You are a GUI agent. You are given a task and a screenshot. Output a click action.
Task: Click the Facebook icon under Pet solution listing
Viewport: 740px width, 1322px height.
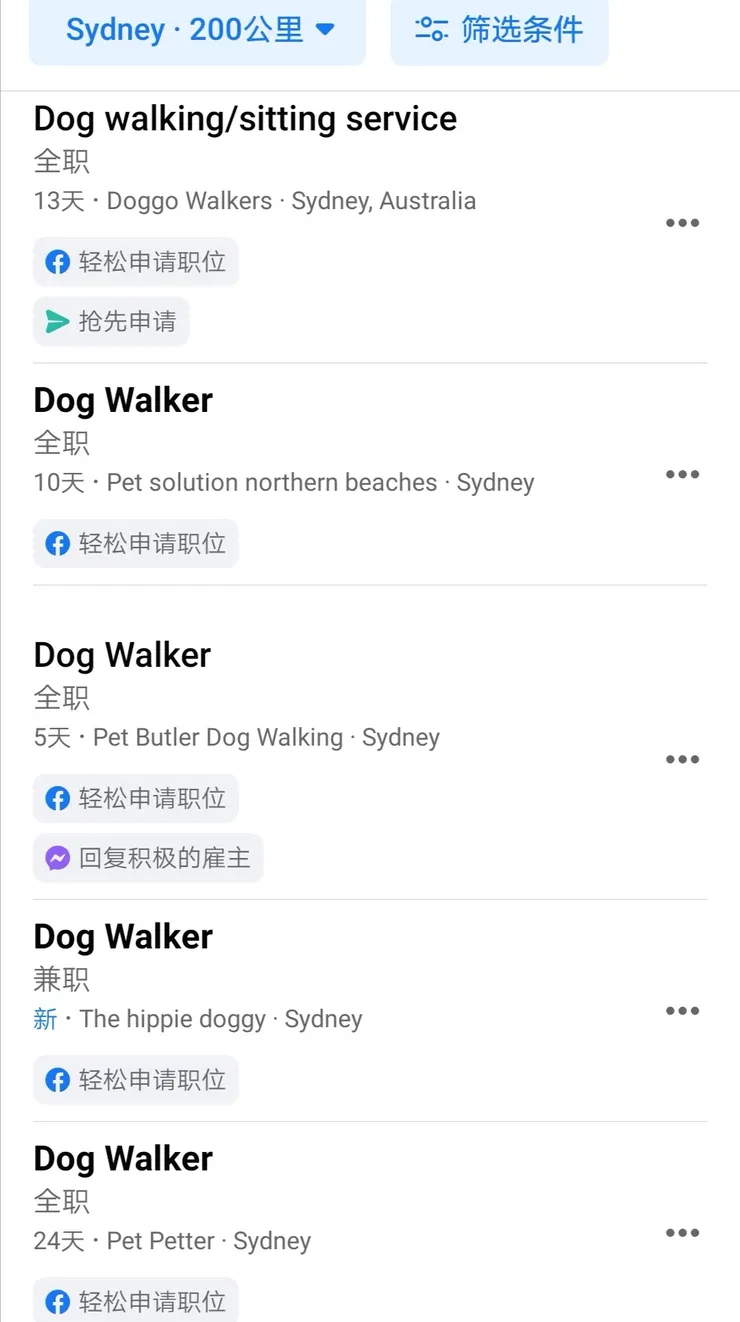tap(57, 543)
